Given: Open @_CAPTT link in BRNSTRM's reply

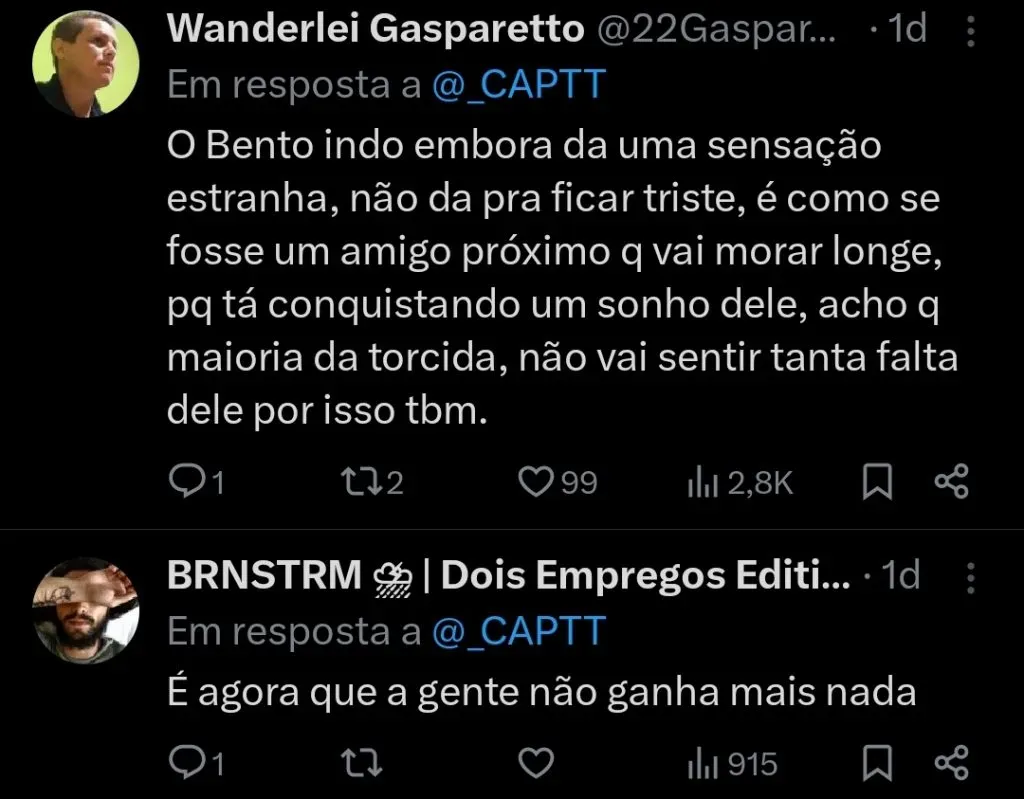Looking at the screenshot, I should click(519, 632).
